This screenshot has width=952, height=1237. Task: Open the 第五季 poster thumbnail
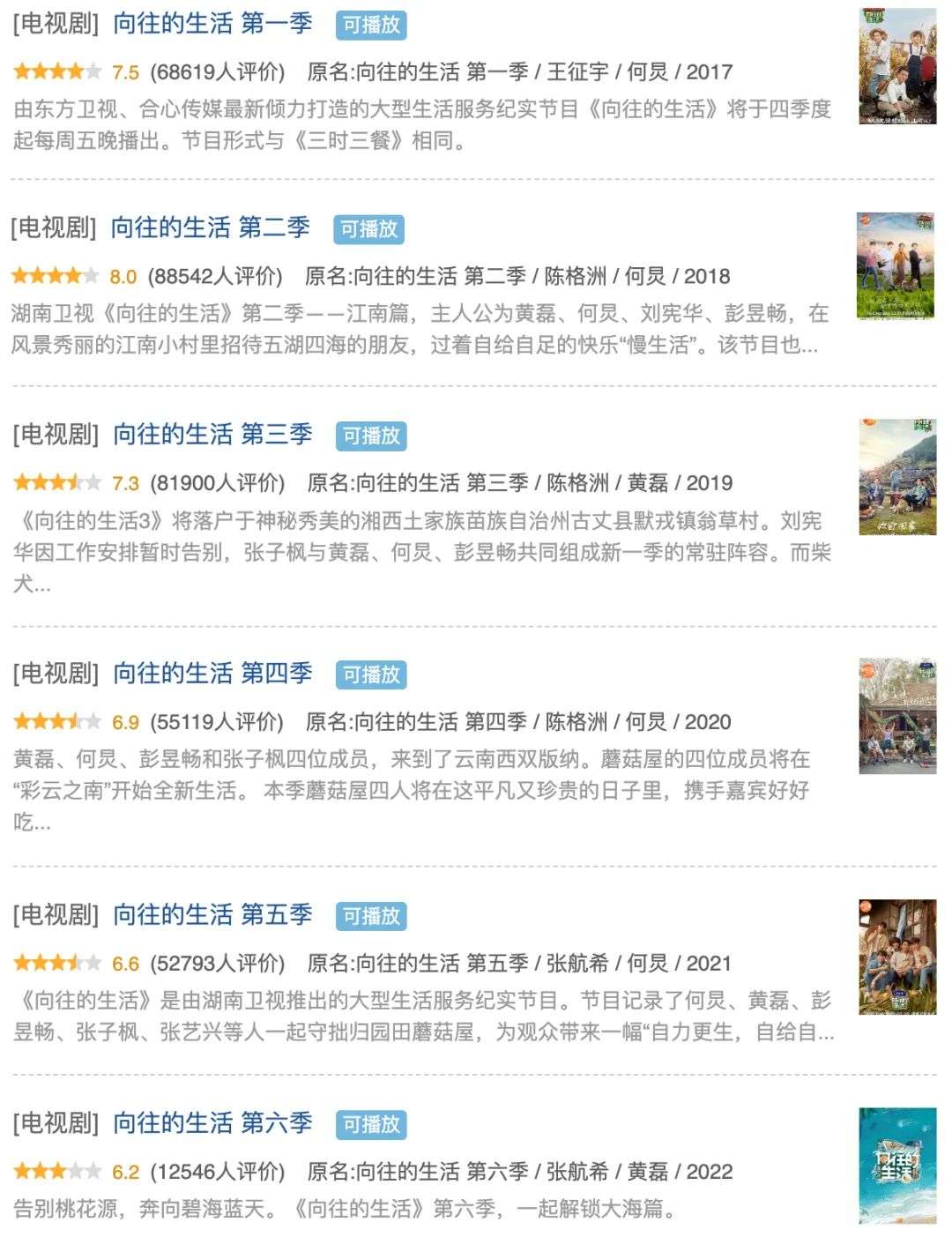[x=897, y=957]
